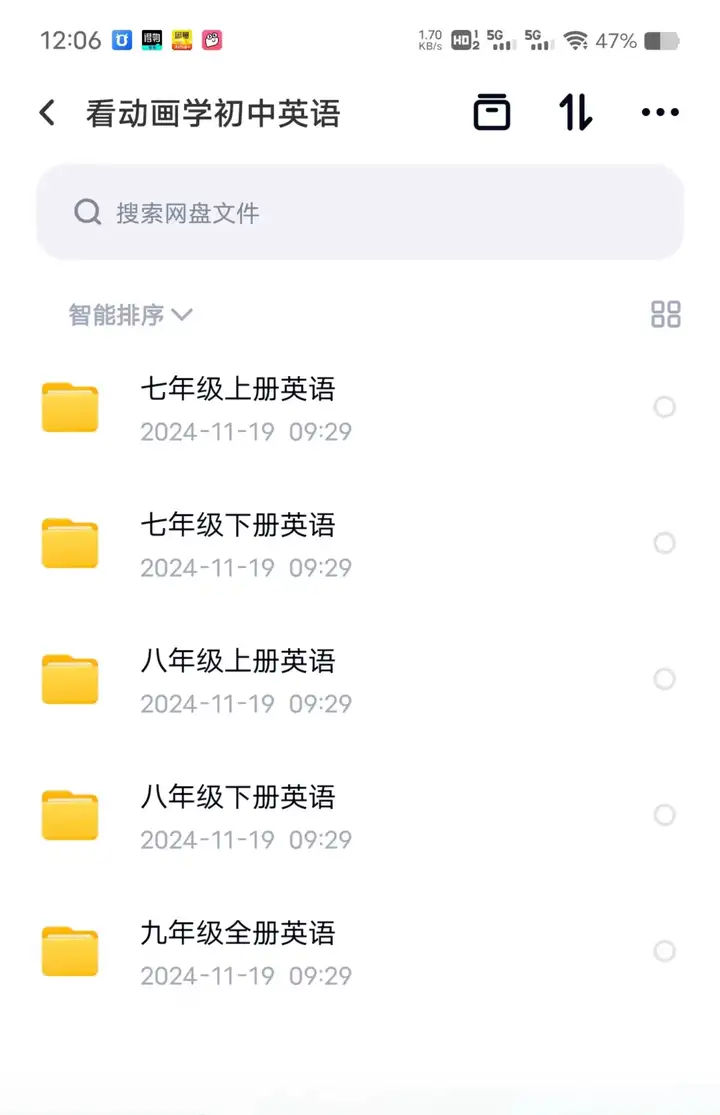
Task: Tap the 八年级上册英语 folder icon
Action: [69, 678]
